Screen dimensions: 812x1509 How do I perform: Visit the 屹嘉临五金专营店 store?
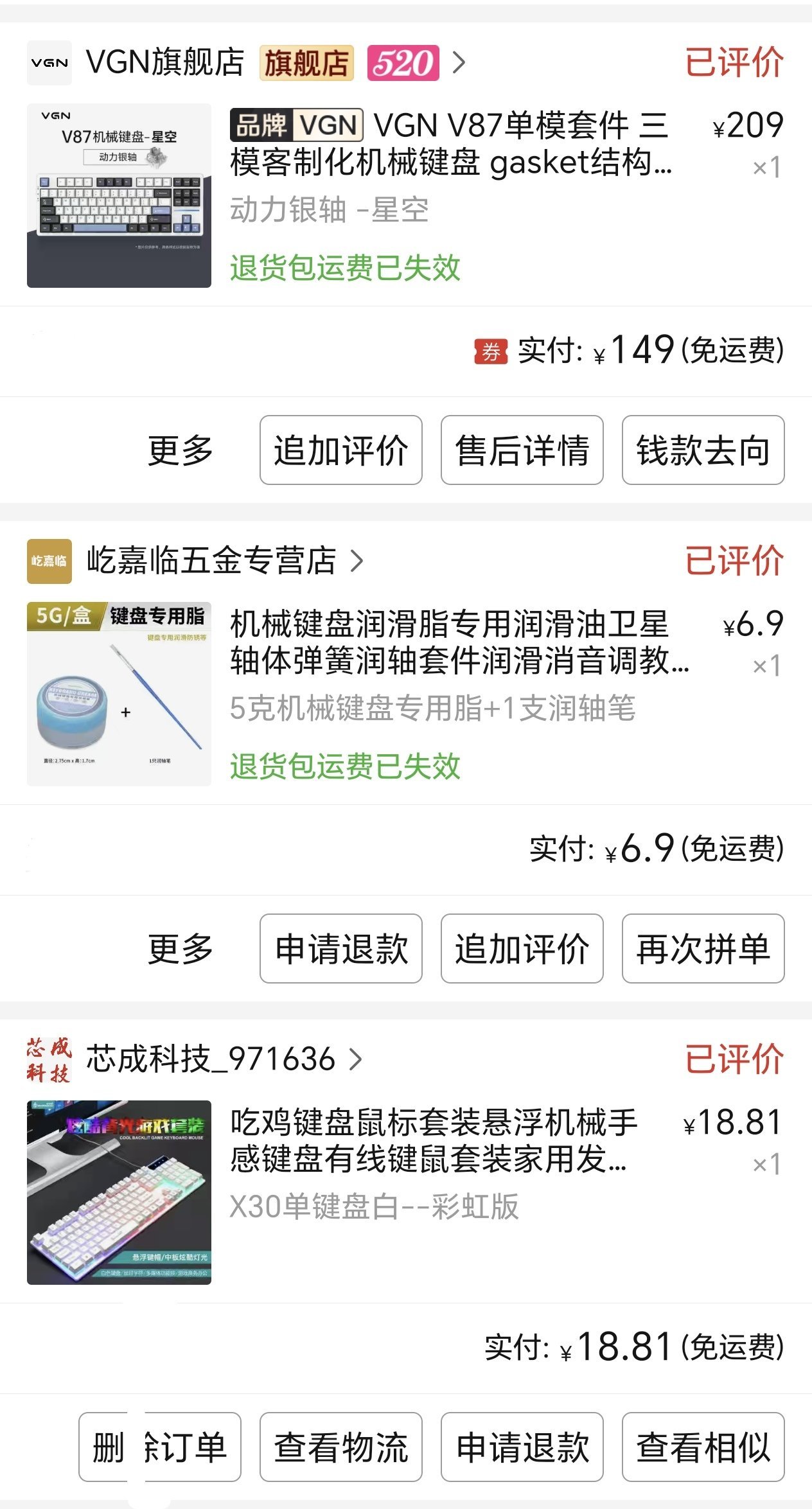pos(211,561)
